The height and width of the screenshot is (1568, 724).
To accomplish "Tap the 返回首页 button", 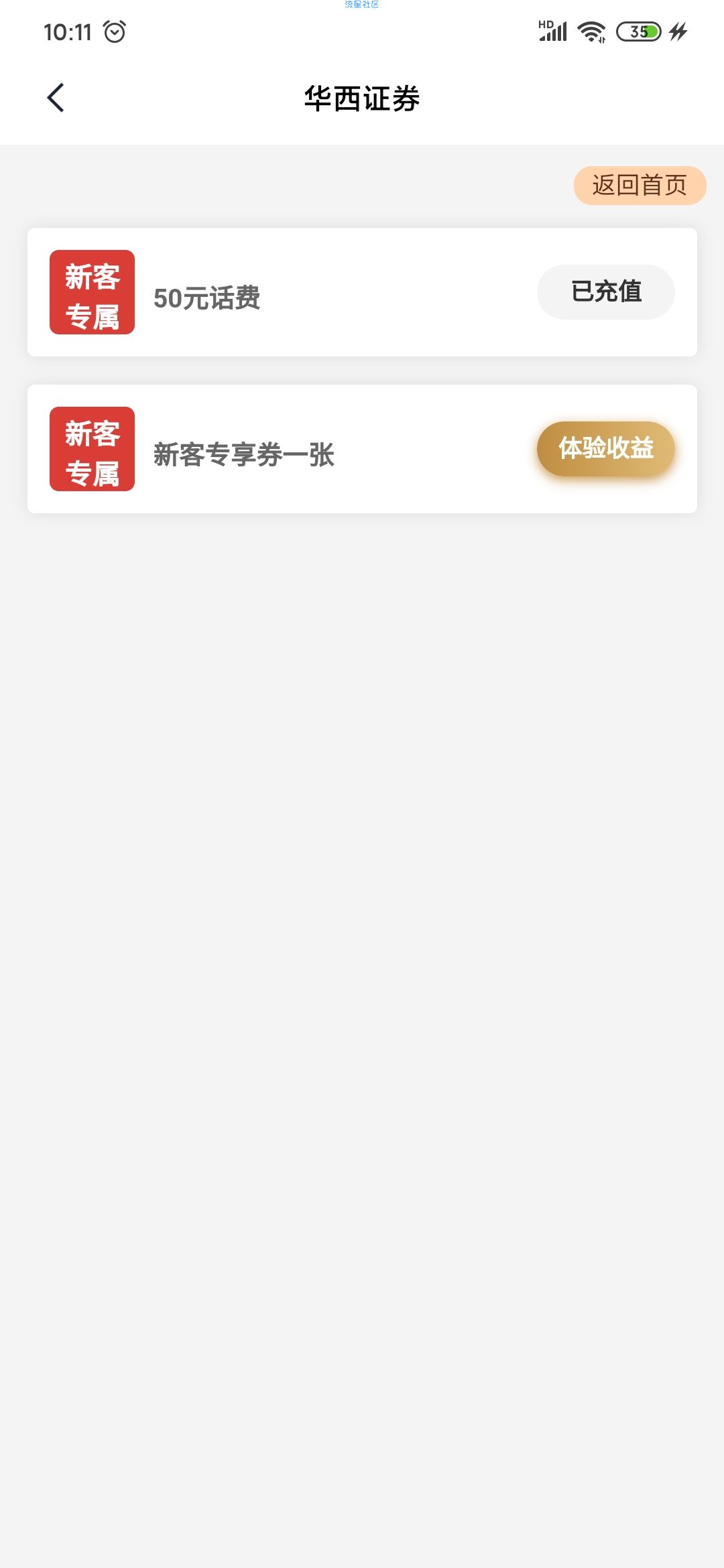I will click(640, 186).
